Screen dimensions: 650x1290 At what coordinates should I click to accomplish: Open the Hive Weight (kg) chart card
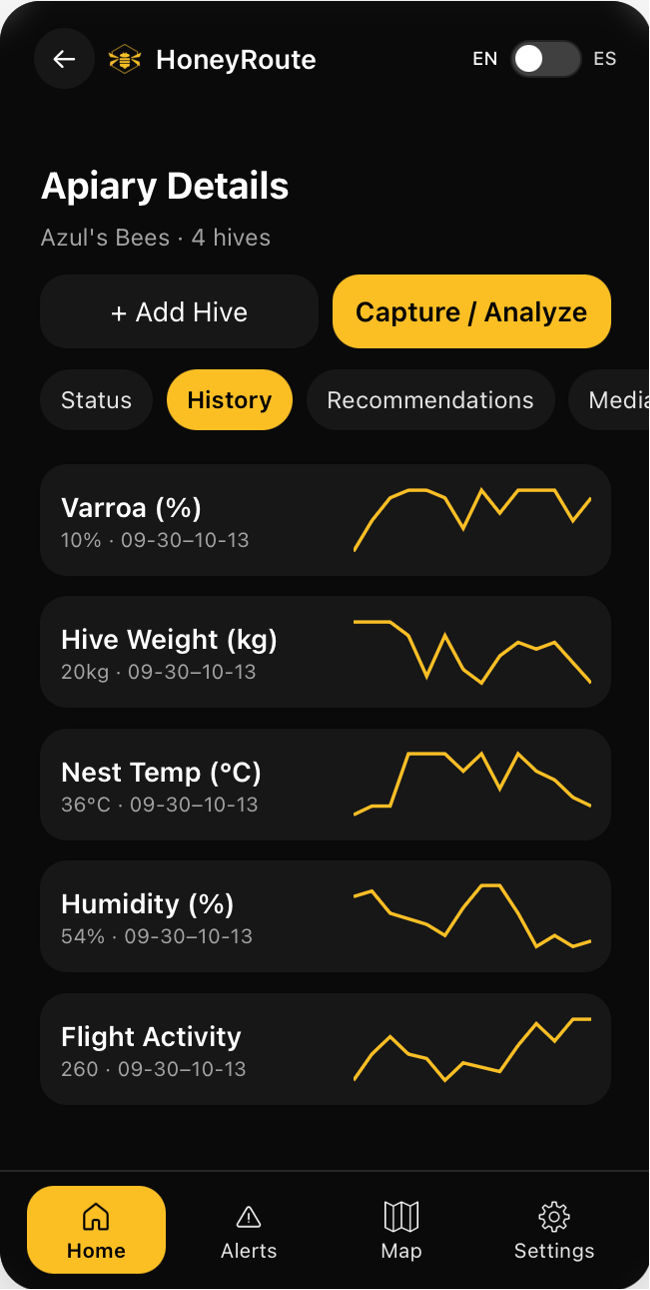(x=325, y=652)
